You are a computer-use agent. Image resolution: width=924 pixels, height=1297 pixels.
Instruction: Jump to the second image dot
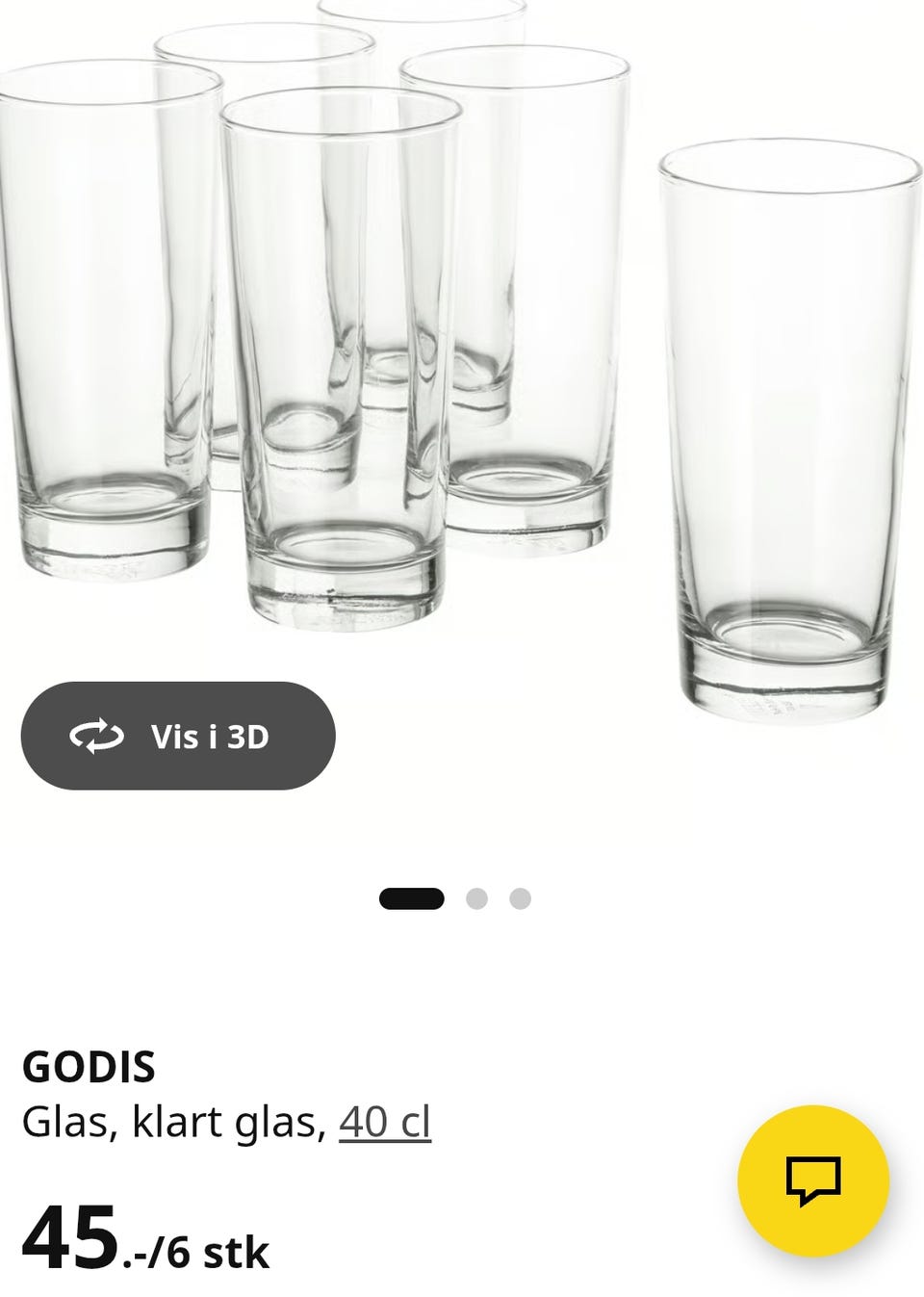[476, 899]
